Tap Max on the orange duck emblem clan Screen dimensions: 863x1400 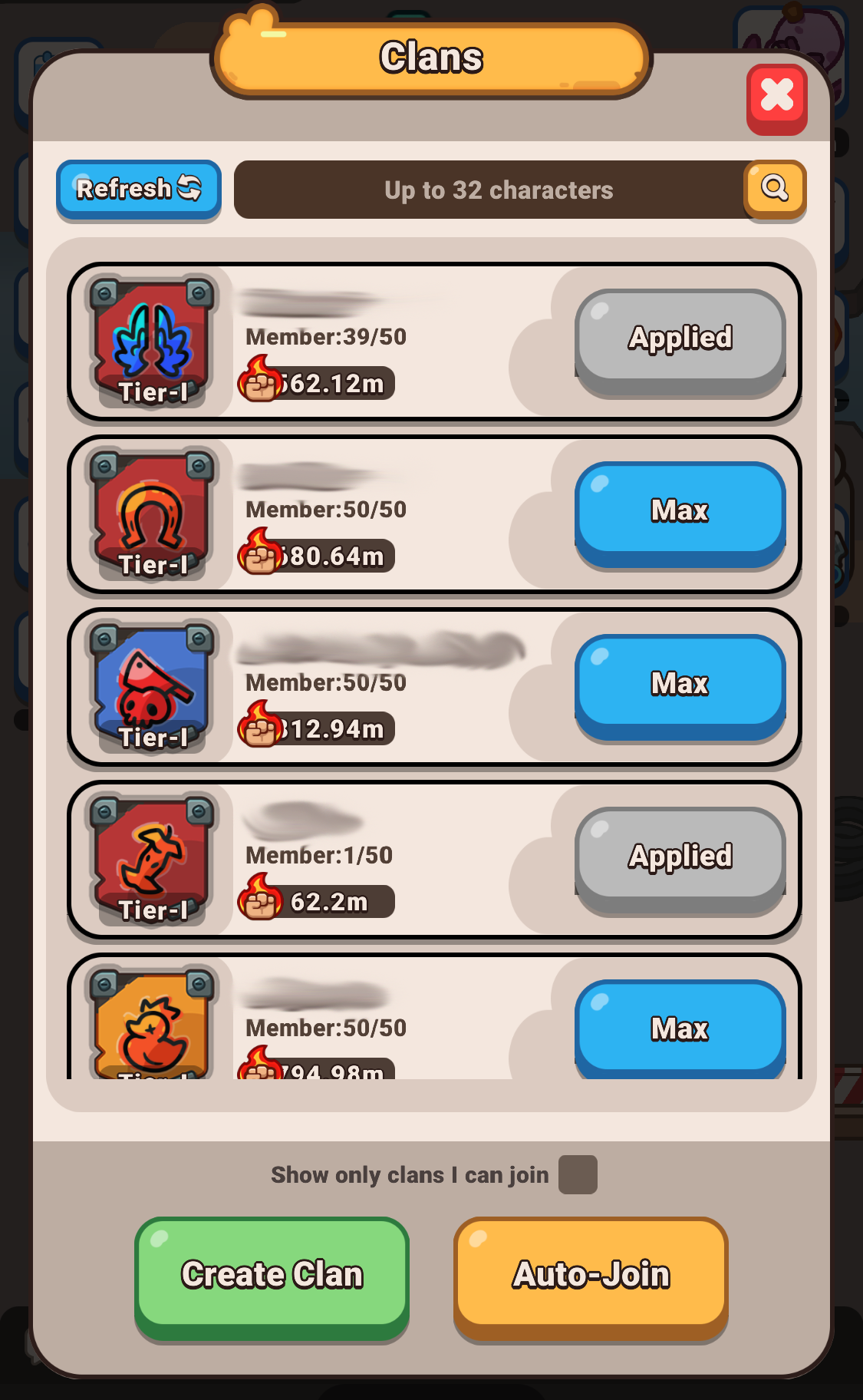point(680,1029)
